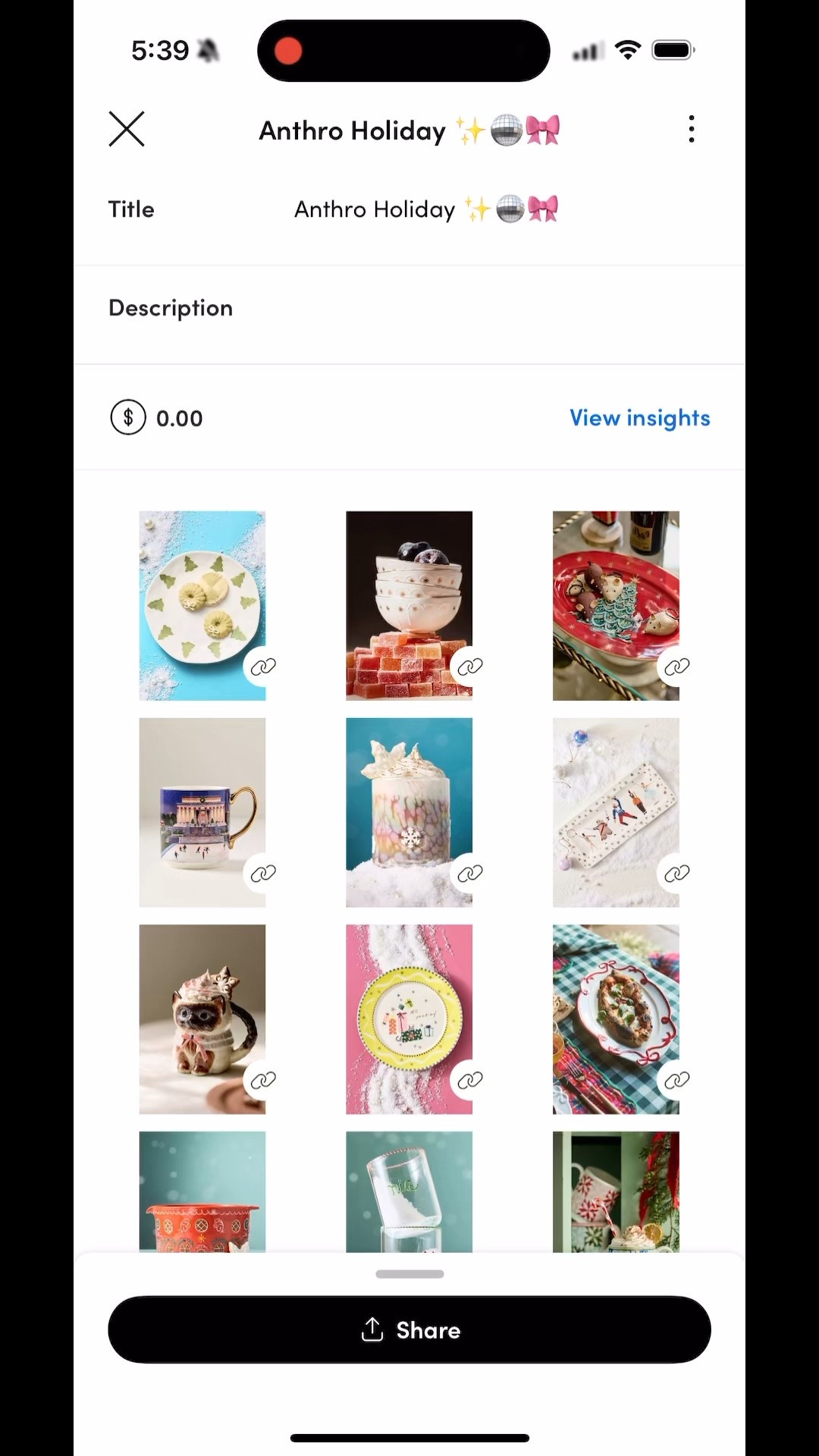819x1456 pixels.
Task: Tap the link icon on the nutcracker tray photo
Action: coord(677,872)
